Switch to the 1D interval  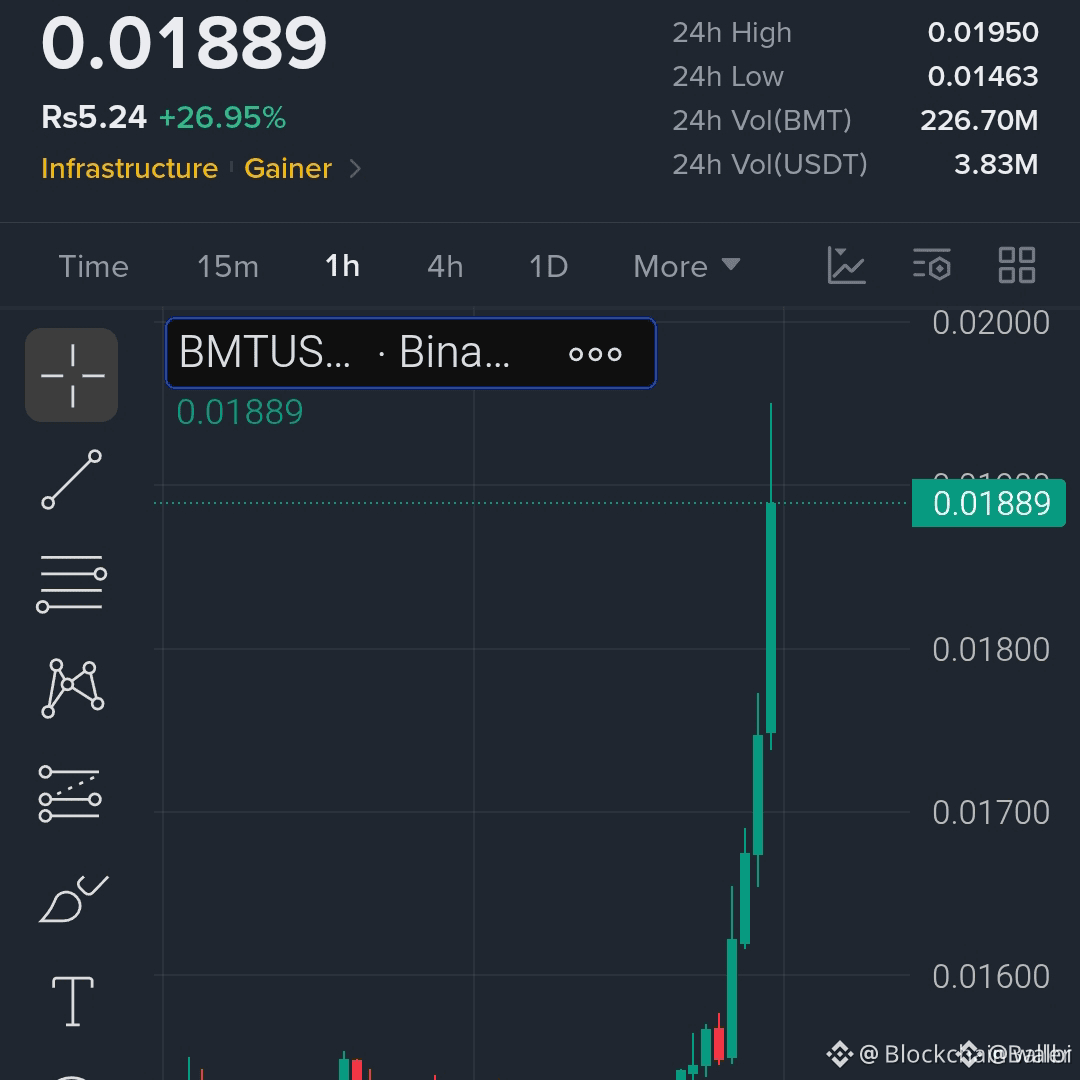548,267
